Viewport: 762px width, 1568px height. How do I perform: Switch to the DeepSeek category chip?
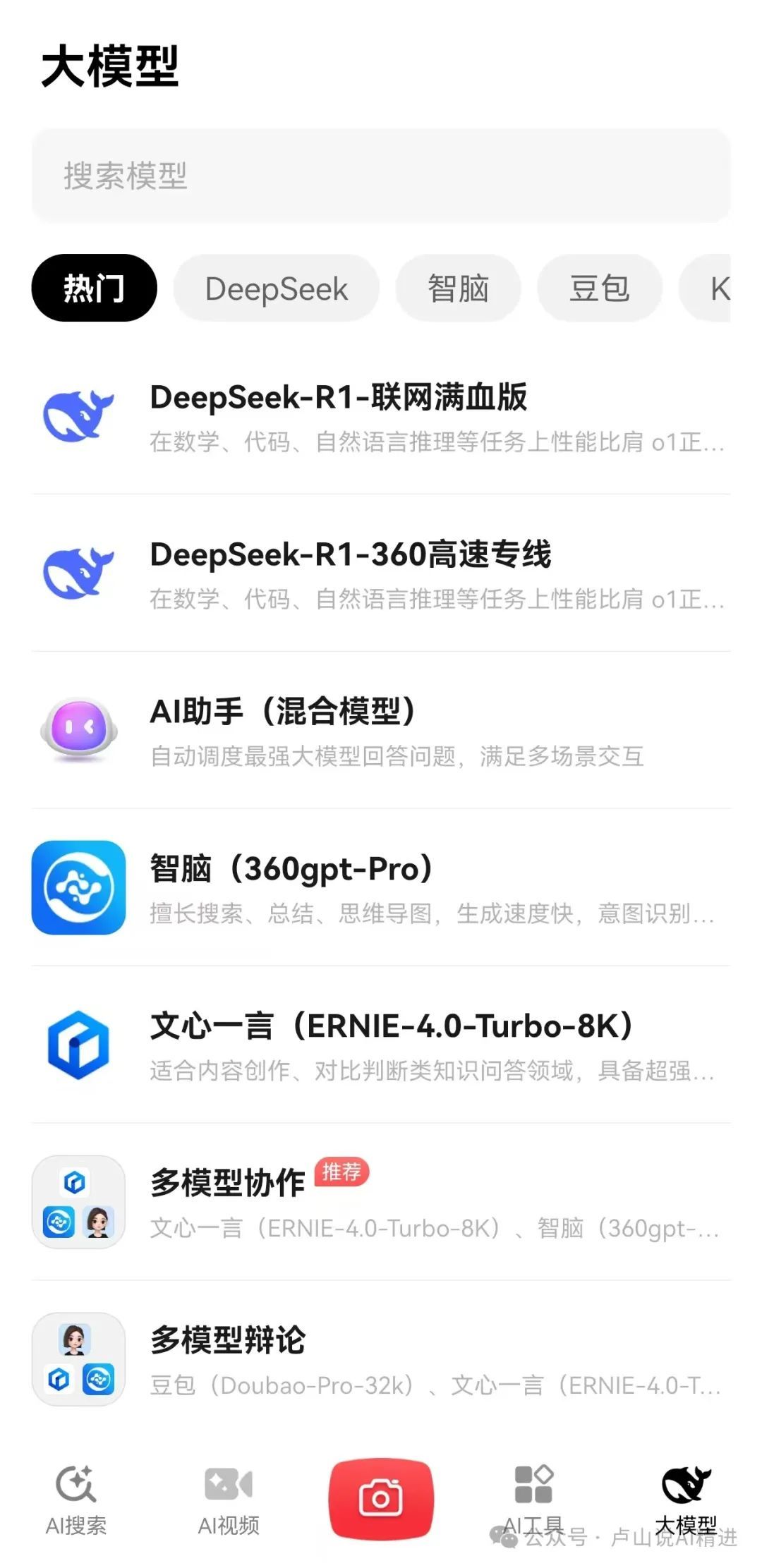[x=276, y=288]
